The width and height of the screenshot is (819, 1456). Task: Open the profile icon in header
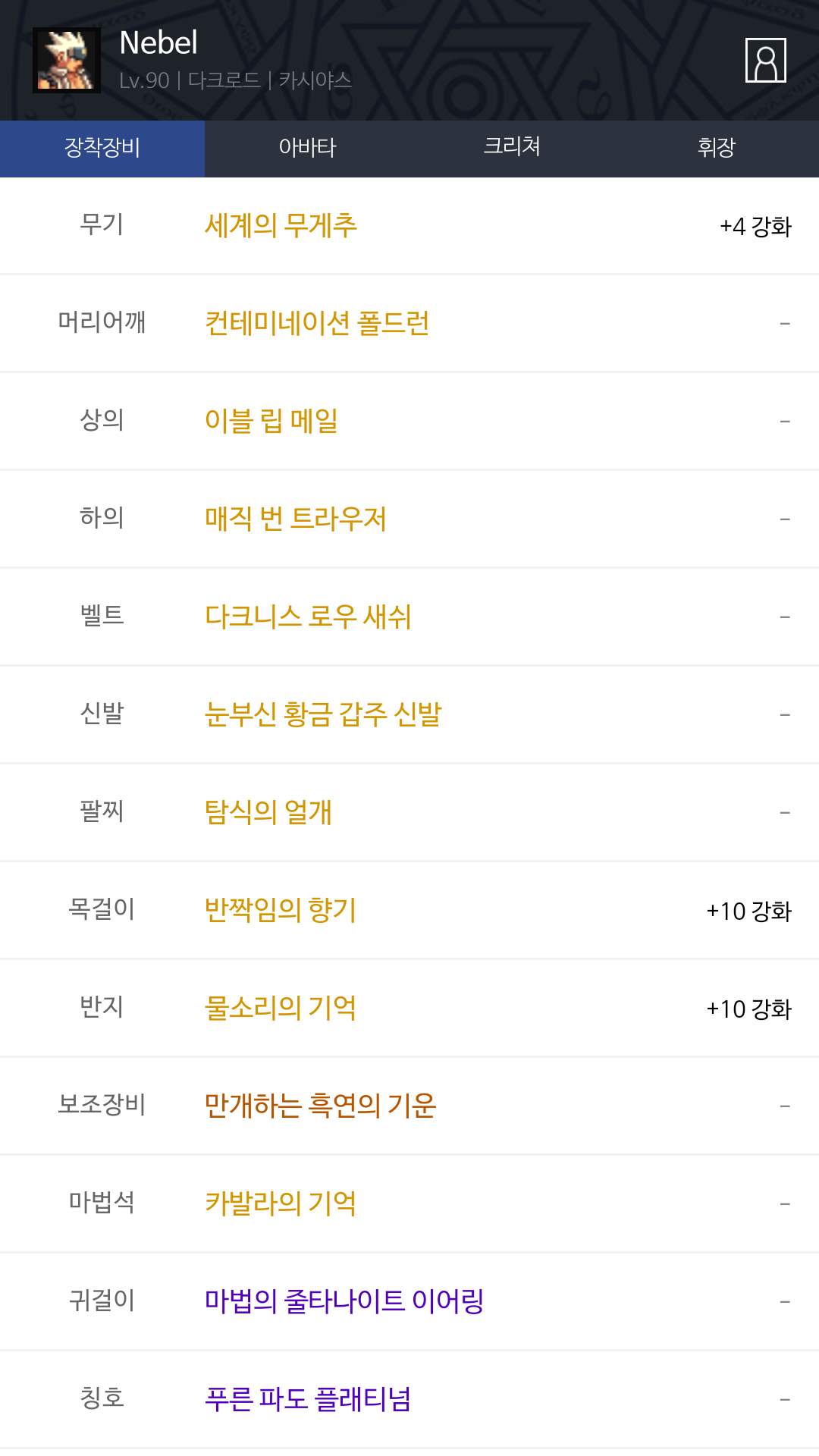(765, 60)
